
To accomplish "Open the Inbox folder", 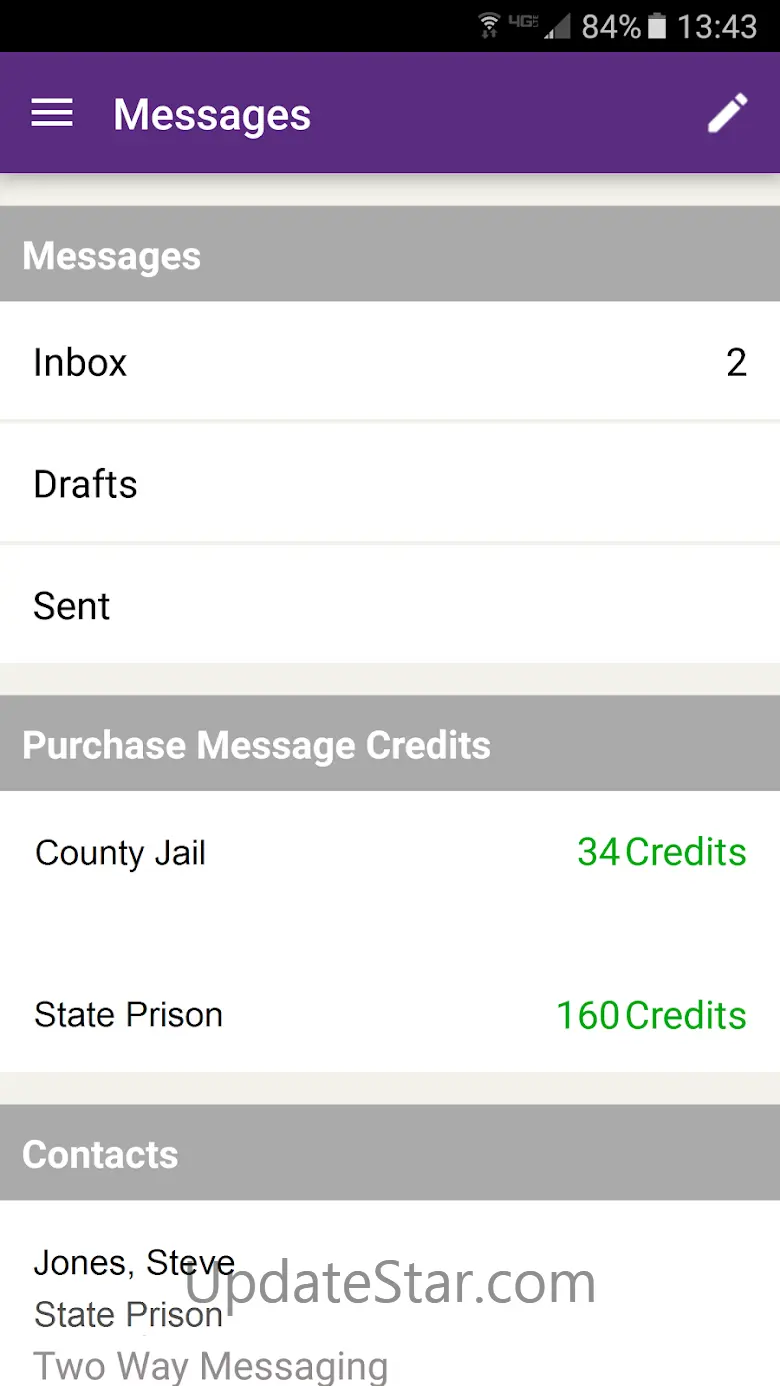I will click(x=389, y=362).
